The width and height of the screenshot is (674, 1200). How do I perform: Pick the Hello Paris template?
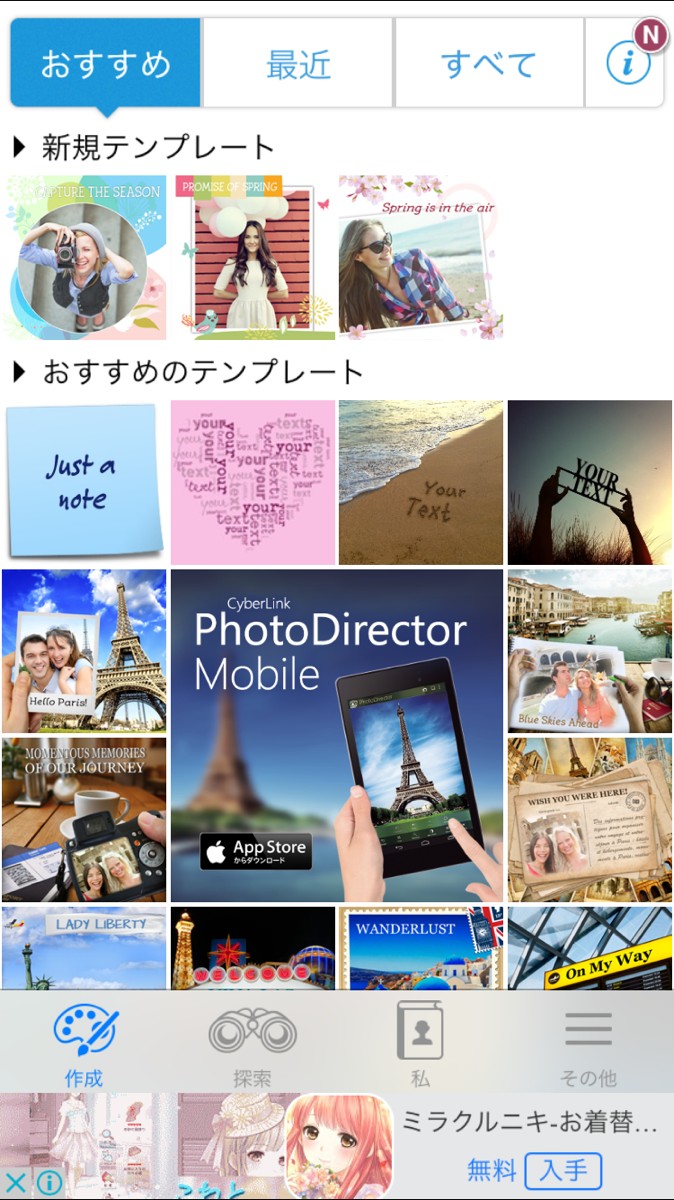pyautogui.click(x=84, y=650)
